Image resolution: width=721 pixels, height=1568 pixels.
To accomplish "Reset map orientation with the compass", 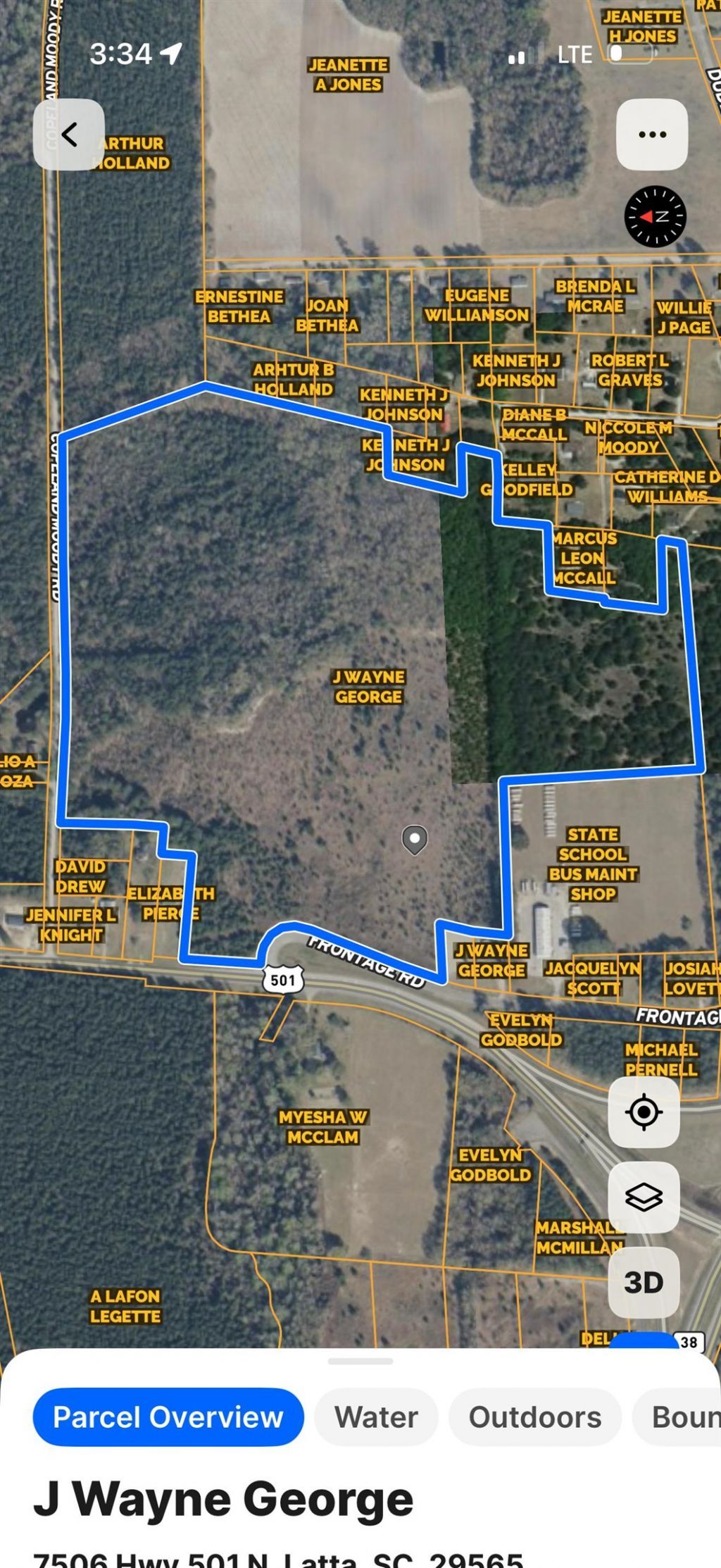I will click(x=655, y=216).
